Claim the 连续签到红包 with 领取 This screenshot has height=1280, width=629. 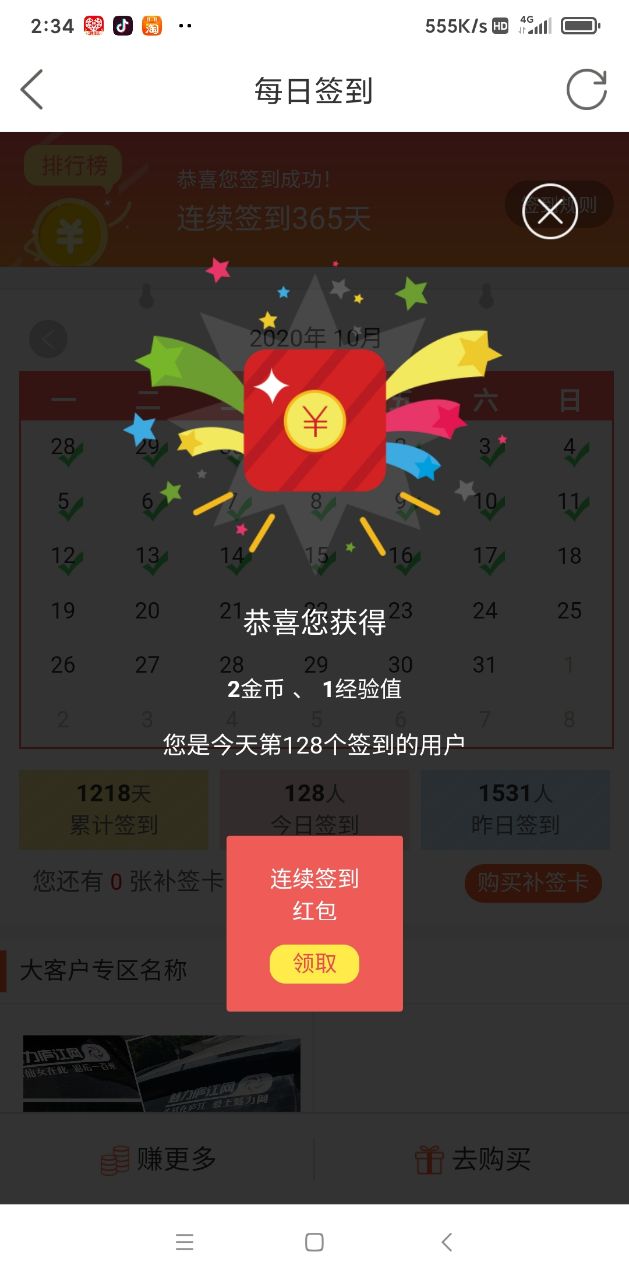(x=314, y=964)
